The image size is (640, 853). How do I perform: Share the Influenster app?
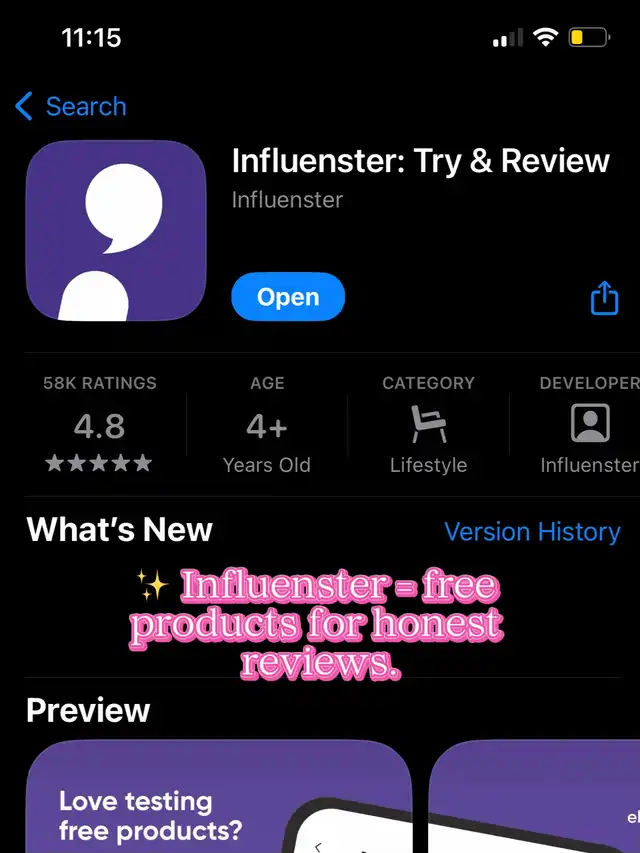[604, 298]
